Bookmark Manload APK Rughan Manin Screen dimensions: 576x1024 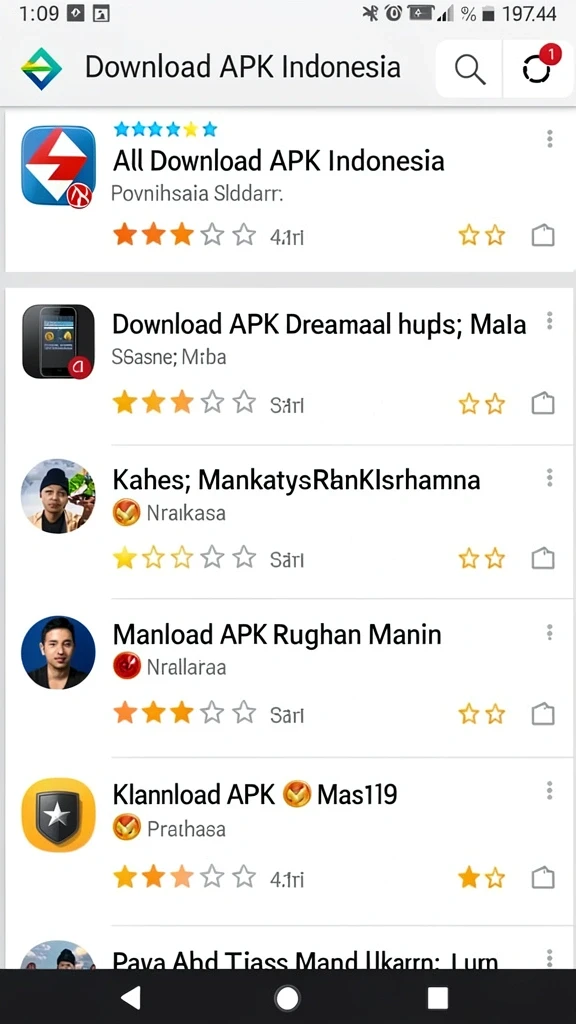[543, 714]
